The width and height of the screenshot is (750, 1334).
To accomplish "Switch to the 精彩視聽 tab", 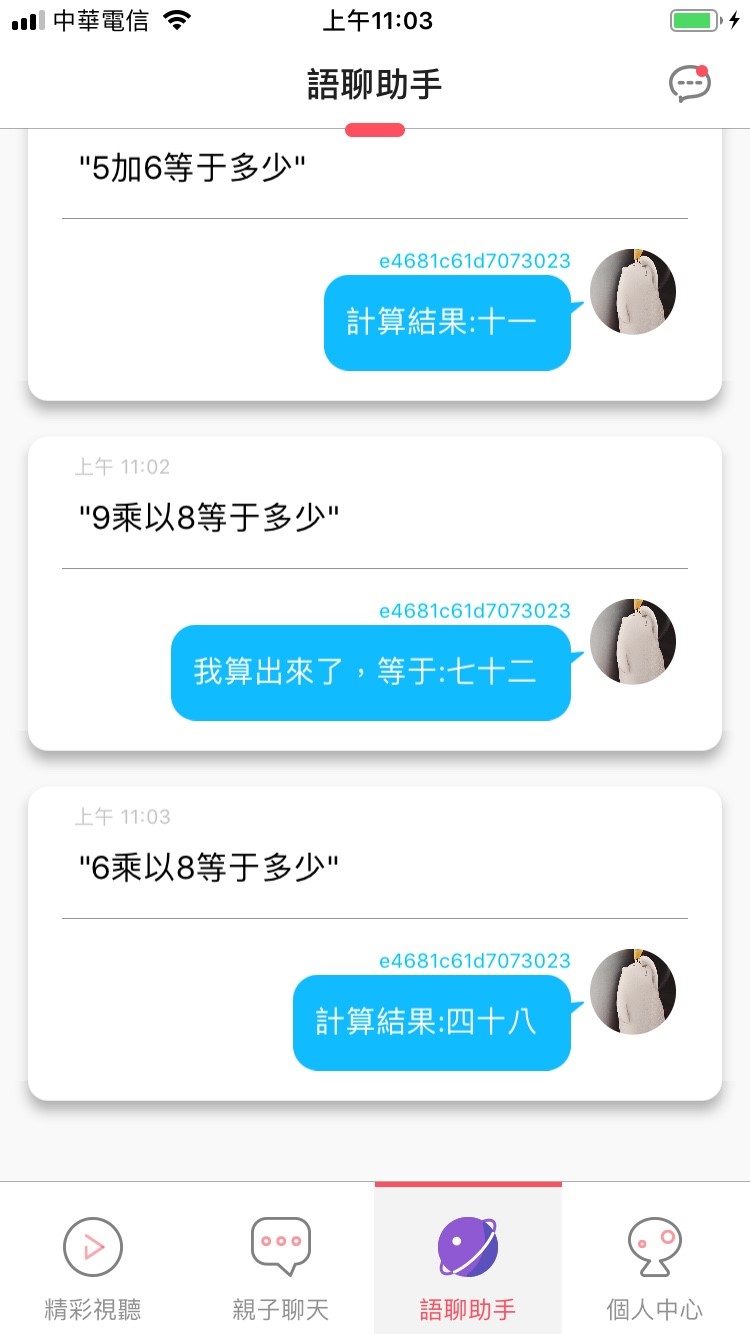I will click(x=93, y=1267).
